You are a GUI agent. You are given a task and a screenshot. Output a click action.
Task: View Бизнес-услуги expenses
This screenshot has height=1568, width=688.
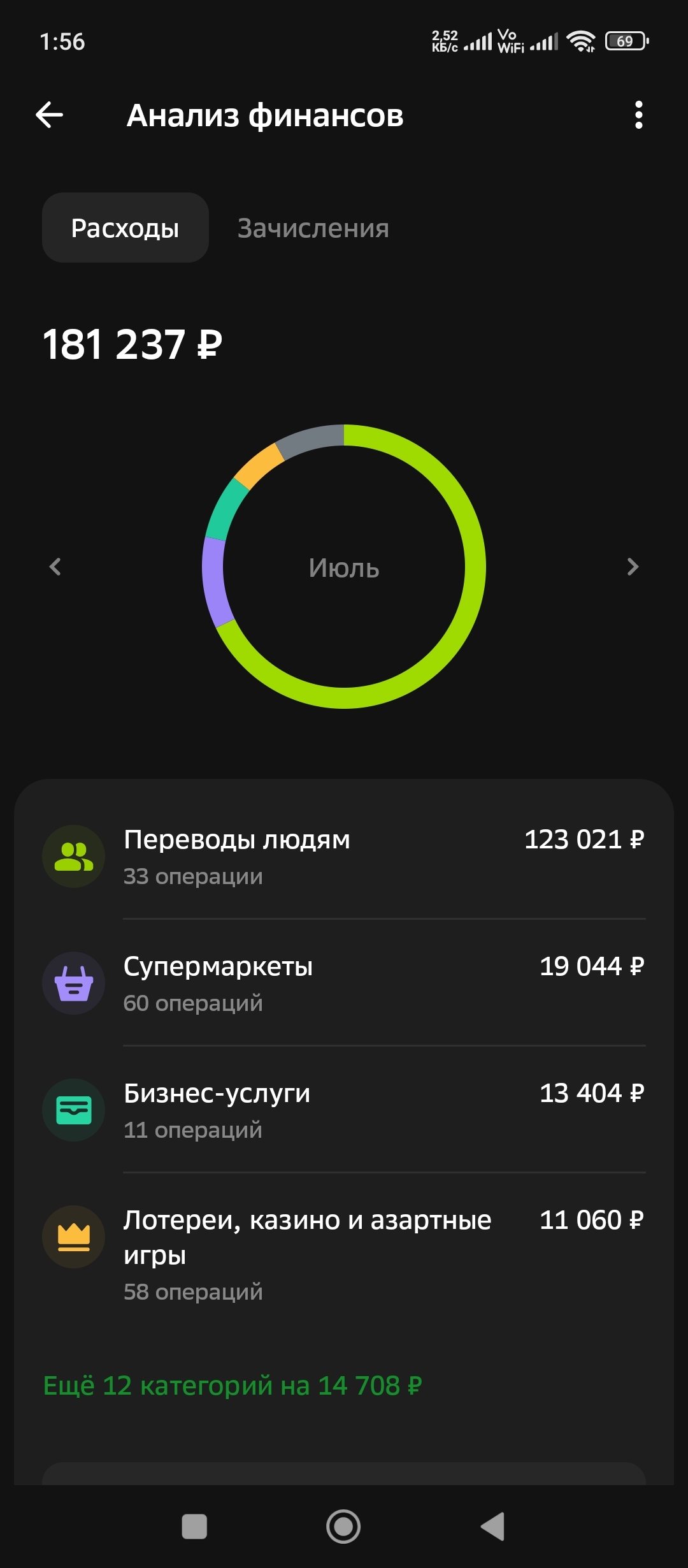344,1110
